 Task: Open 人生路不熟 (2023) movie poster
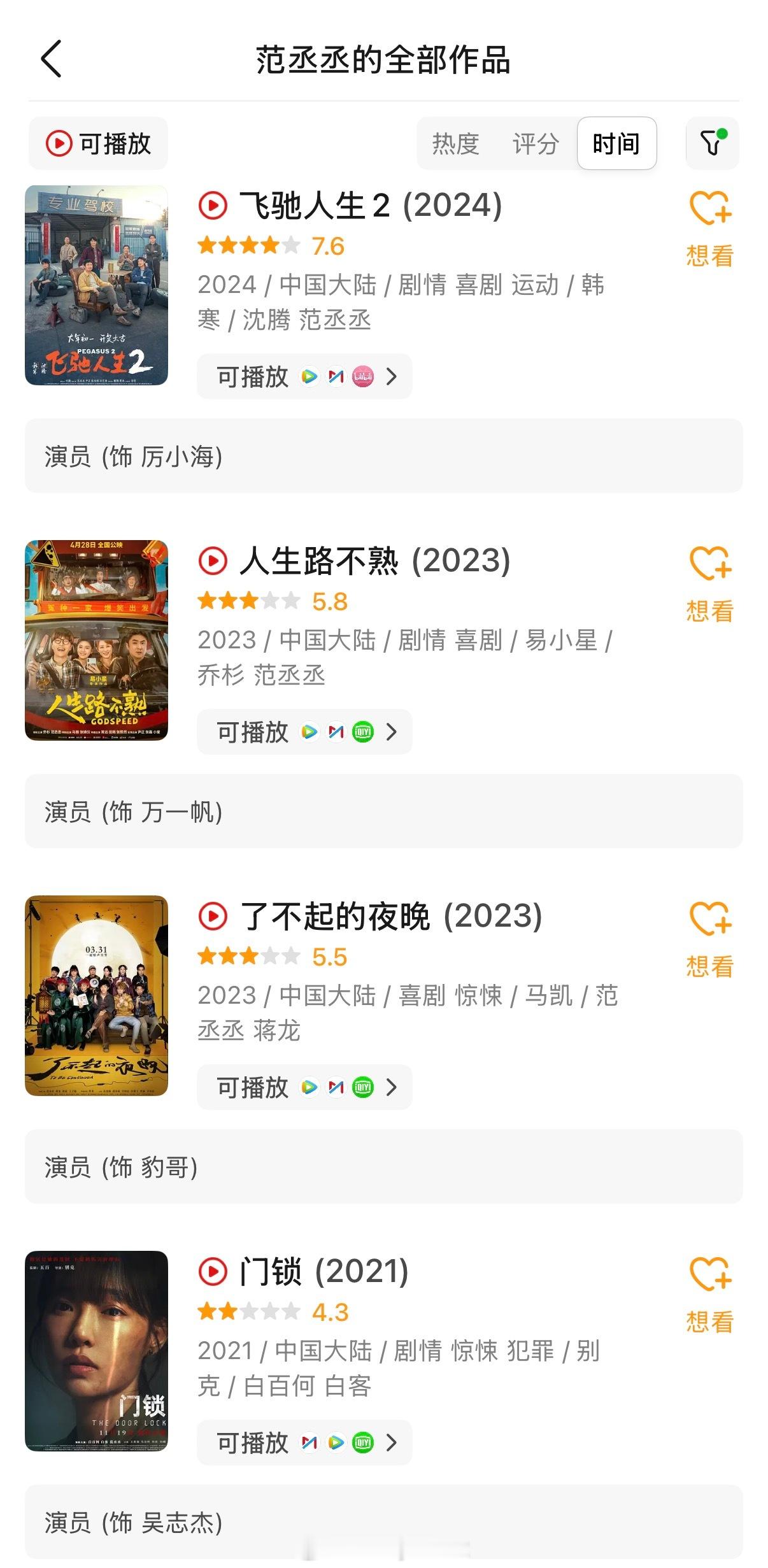[x=97, y=640]
